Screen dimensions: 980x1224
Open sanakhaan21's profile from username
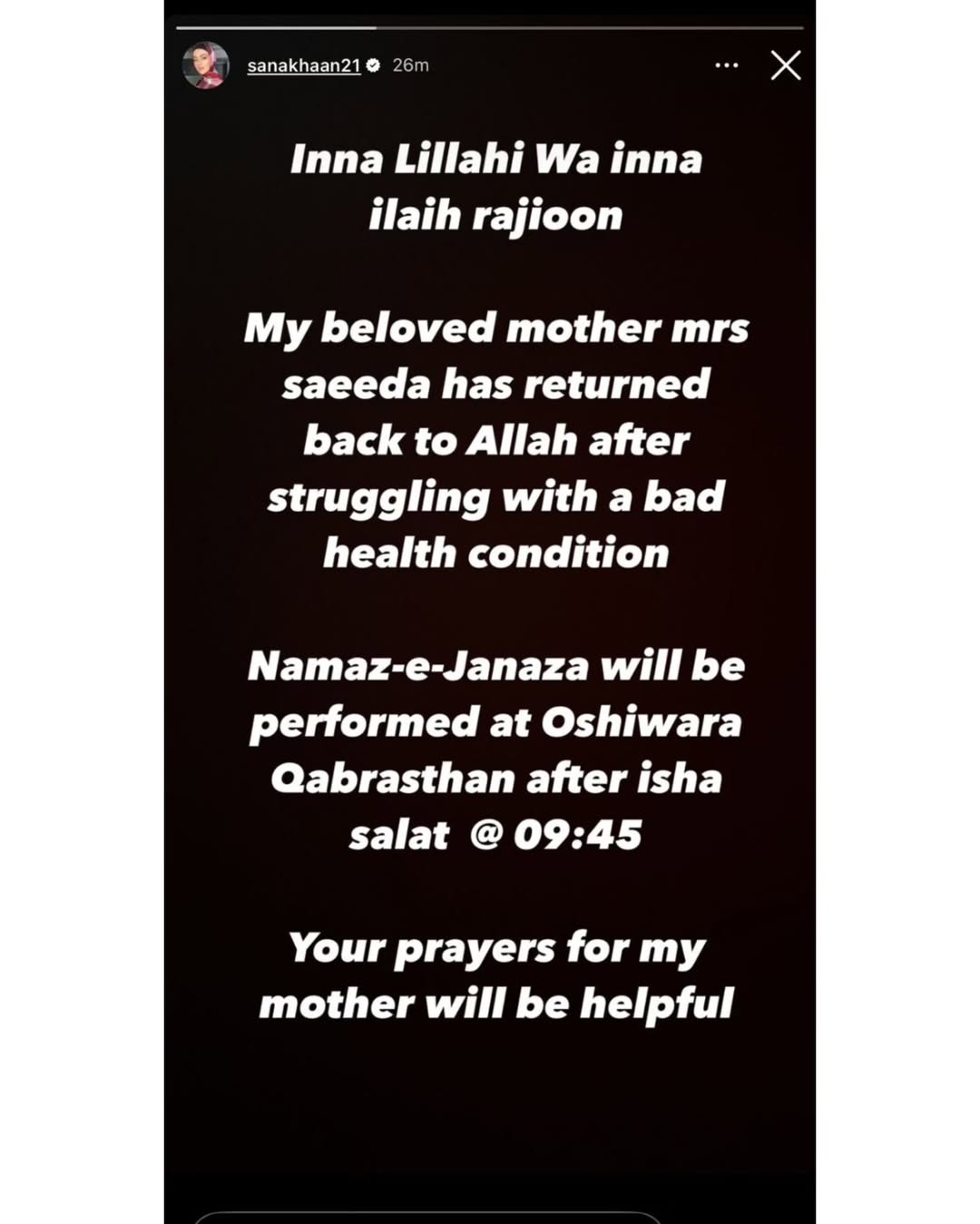point(303,65)
